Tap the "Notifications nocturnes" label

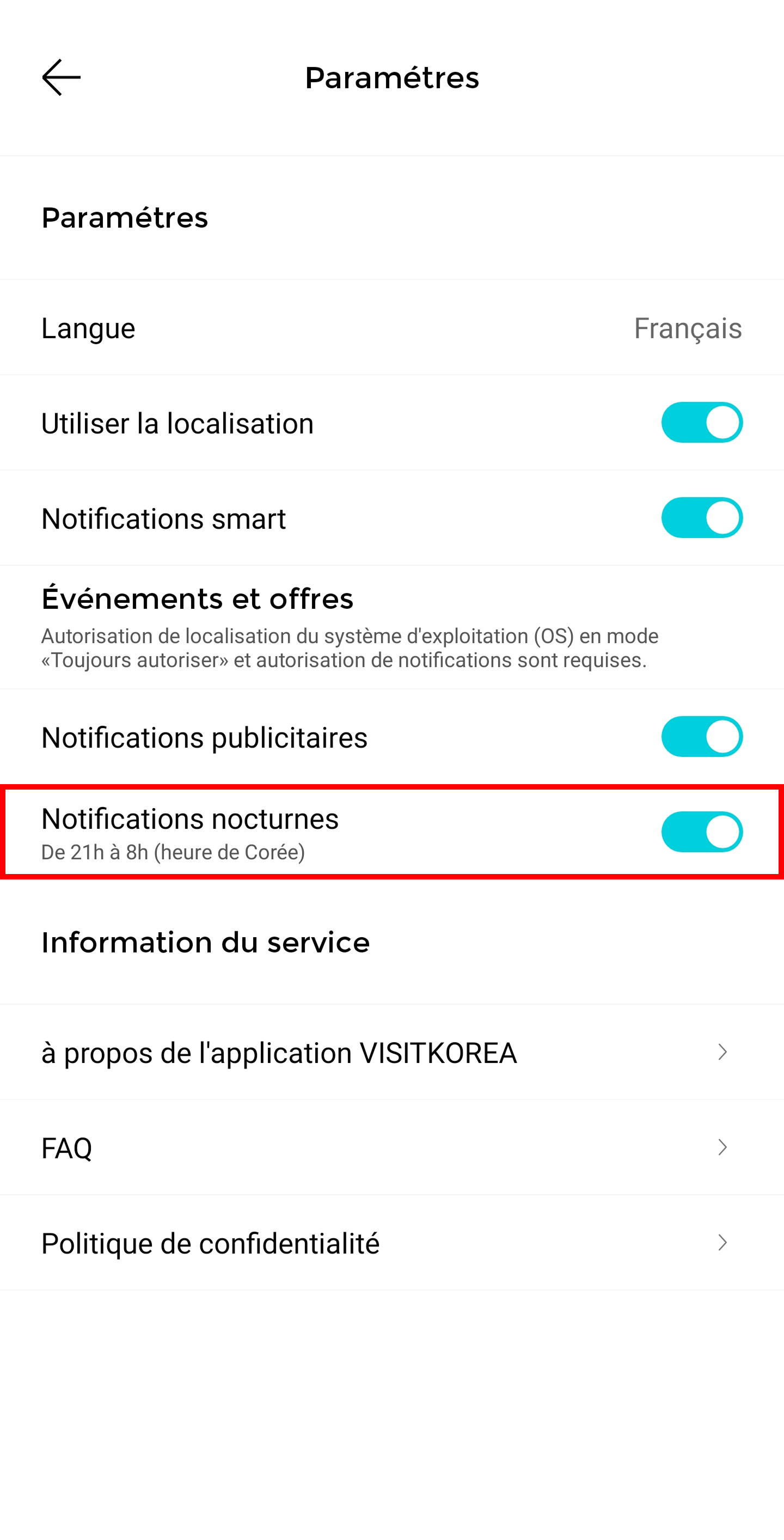[x=190, y=820]
